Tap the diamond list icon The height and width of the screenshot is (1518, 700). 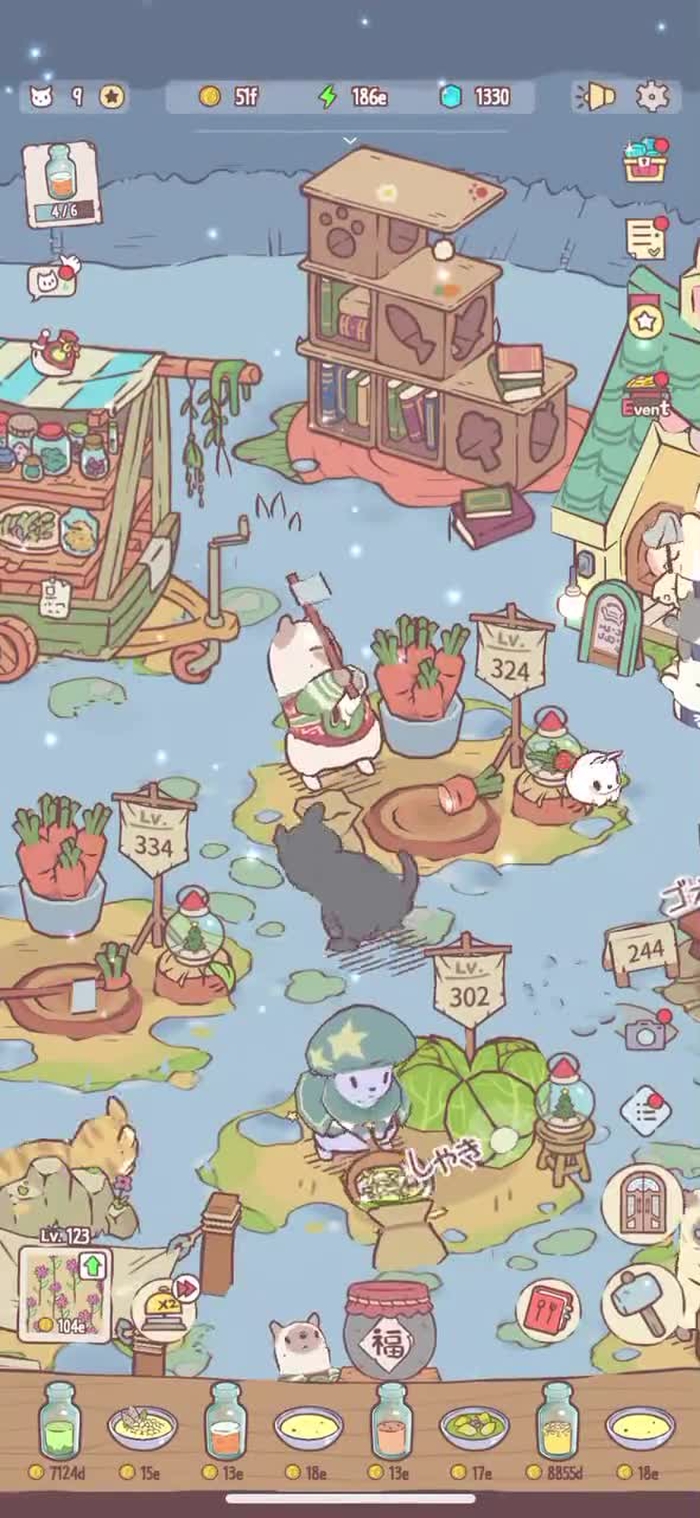(643, 1110)
